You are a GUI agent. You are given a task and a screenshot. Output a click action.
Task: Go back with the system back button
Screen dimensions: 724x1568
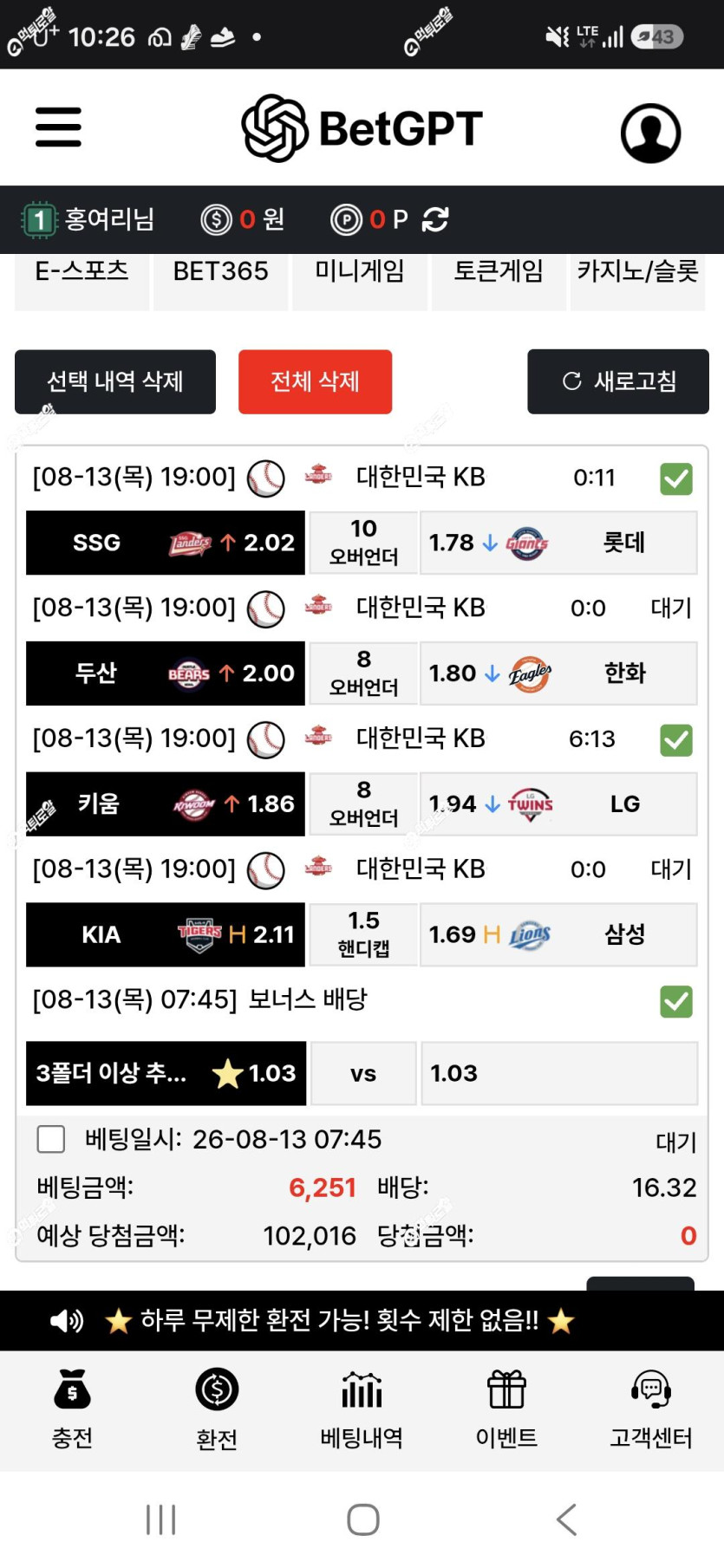(x=566, y=1519)
